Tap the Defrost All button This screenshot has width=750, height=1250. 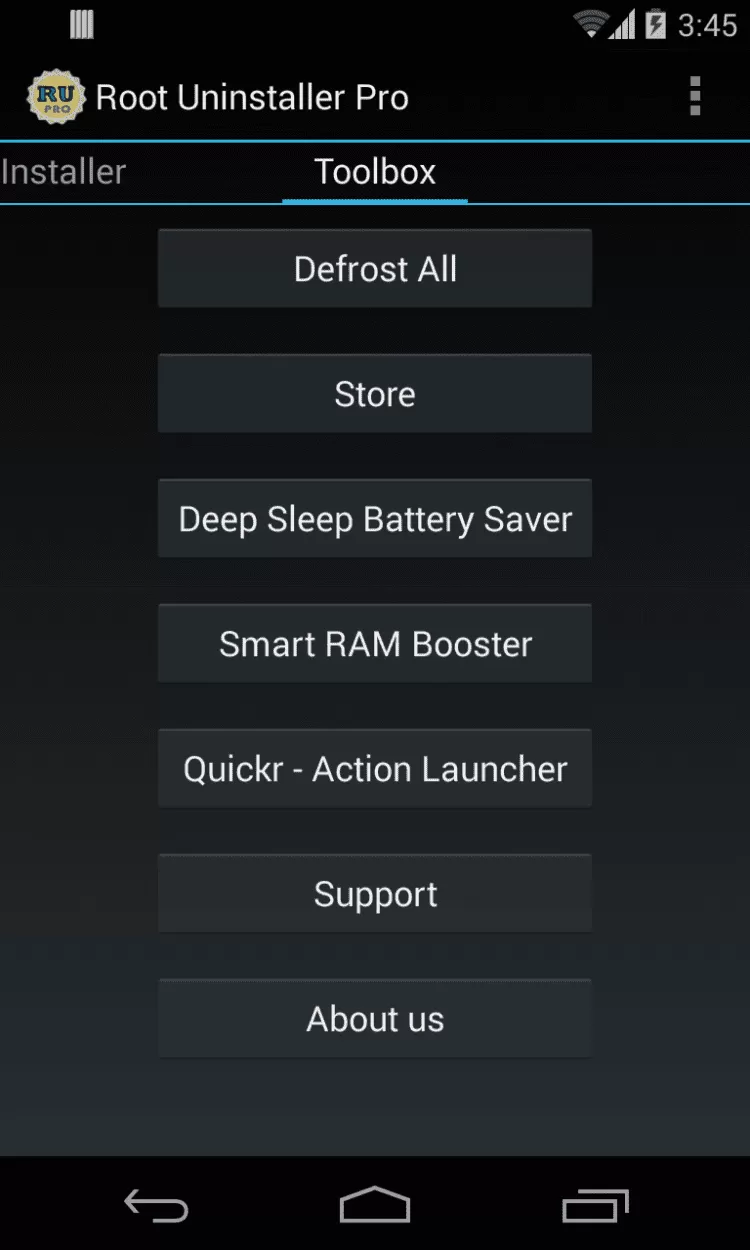pos(375,268)
